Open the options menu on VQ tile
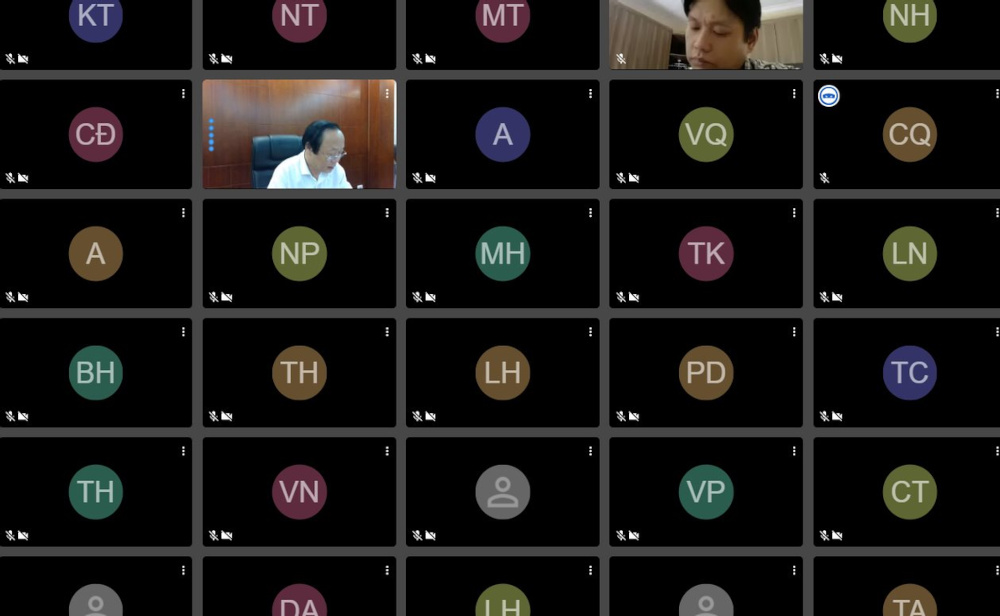 click(x=794, y=94)
